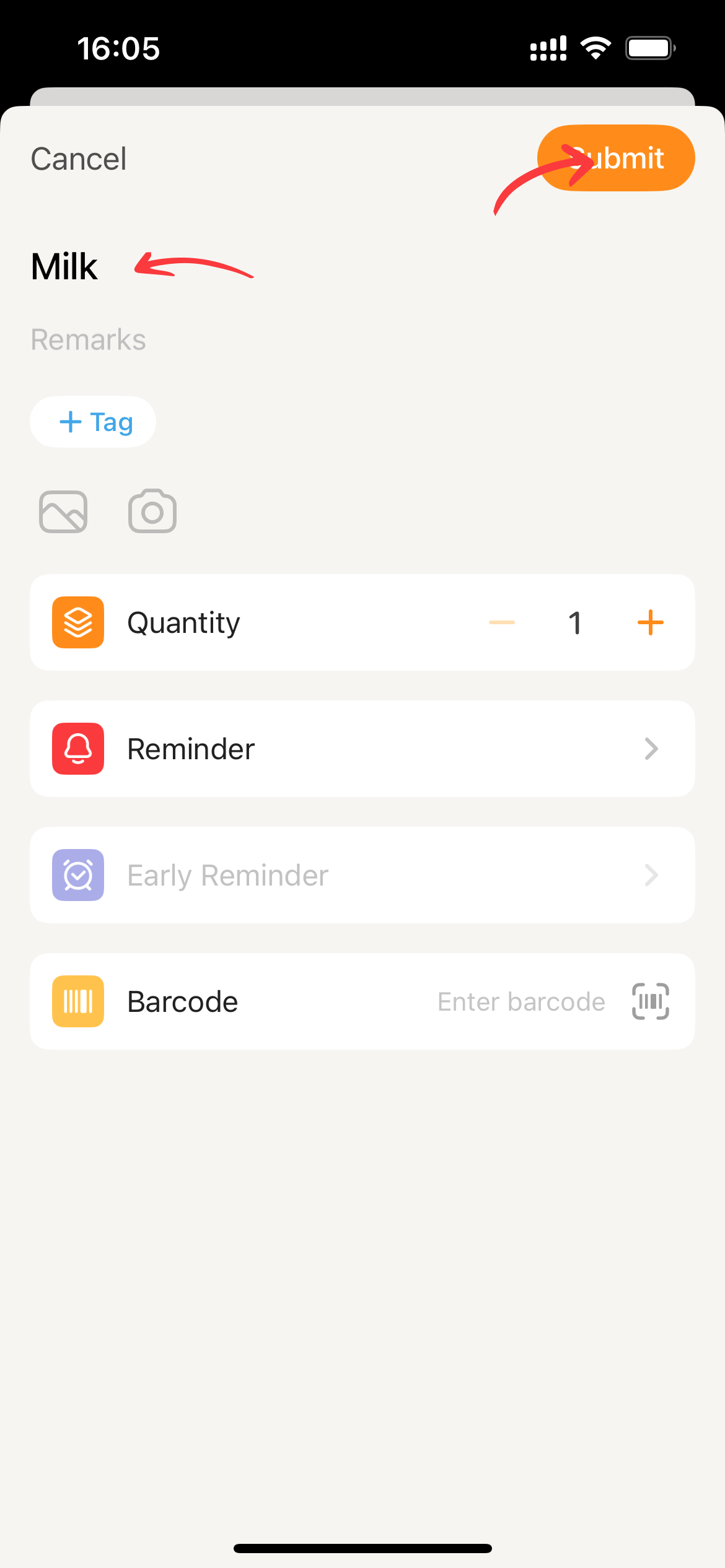The height and width of the screenshot is (1568, 725).
Task: Increase the quantity with the plus button
Action: pyautogui.click(x=651, y=622)
